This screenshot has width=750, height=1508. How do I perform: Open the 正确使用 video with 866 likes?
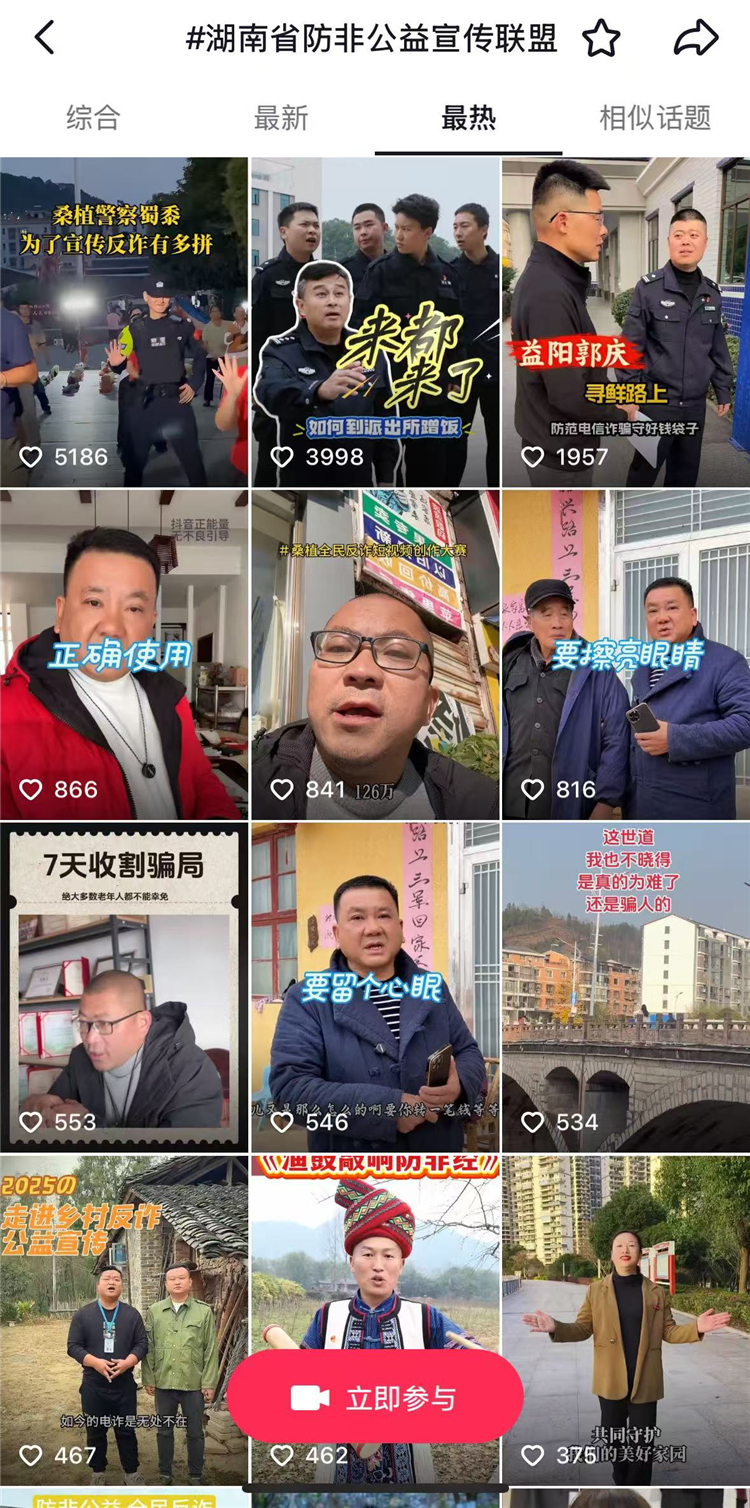click(x=124, y=655)
